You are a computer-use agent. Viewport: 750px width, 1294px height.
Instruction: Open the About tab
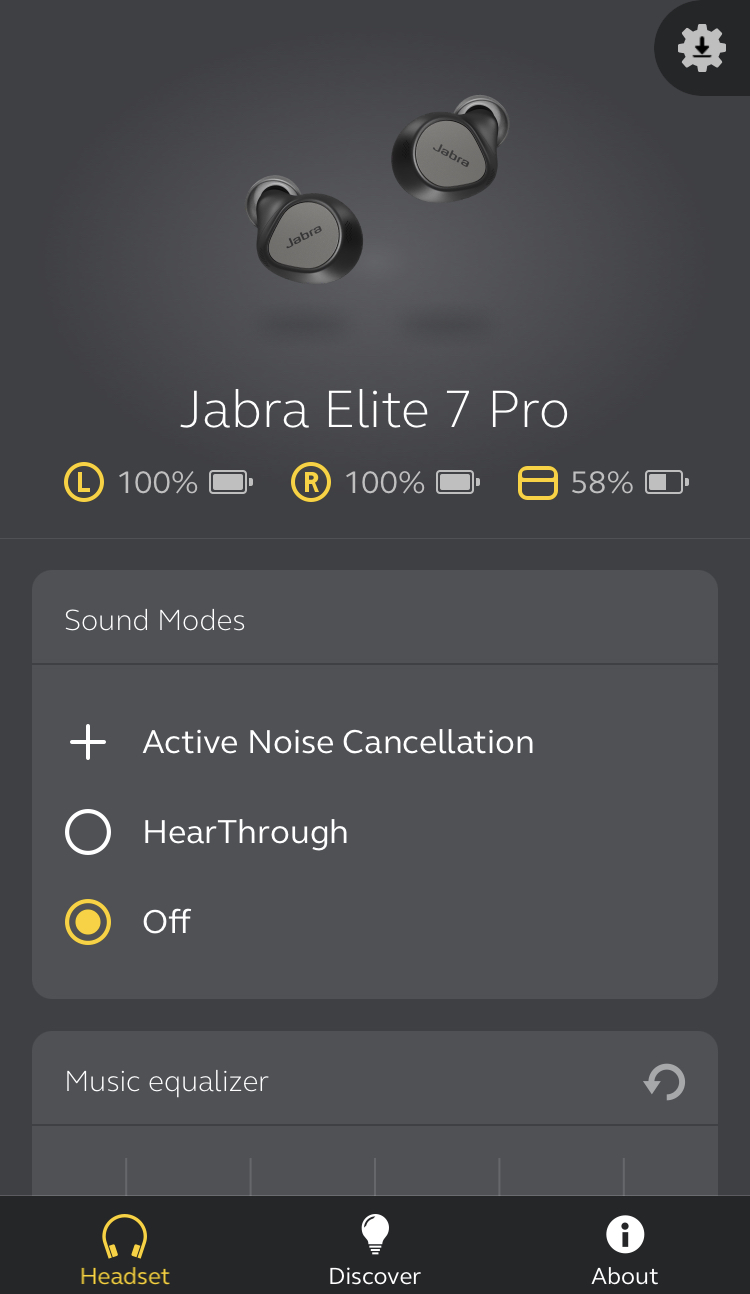625,1249
